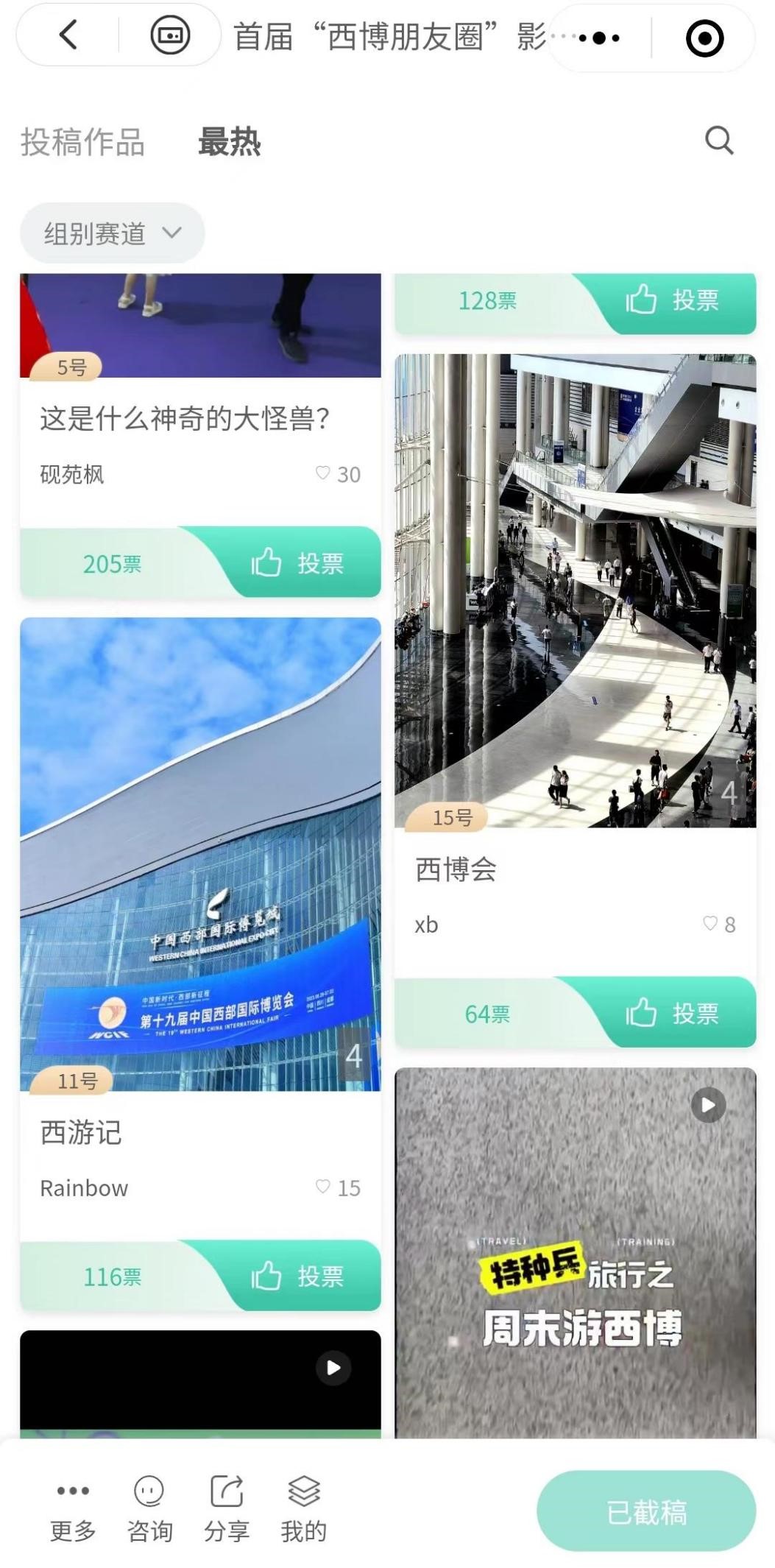Open the search magnifier icon
Screen dimensions: 775x1568
[718, 140]
